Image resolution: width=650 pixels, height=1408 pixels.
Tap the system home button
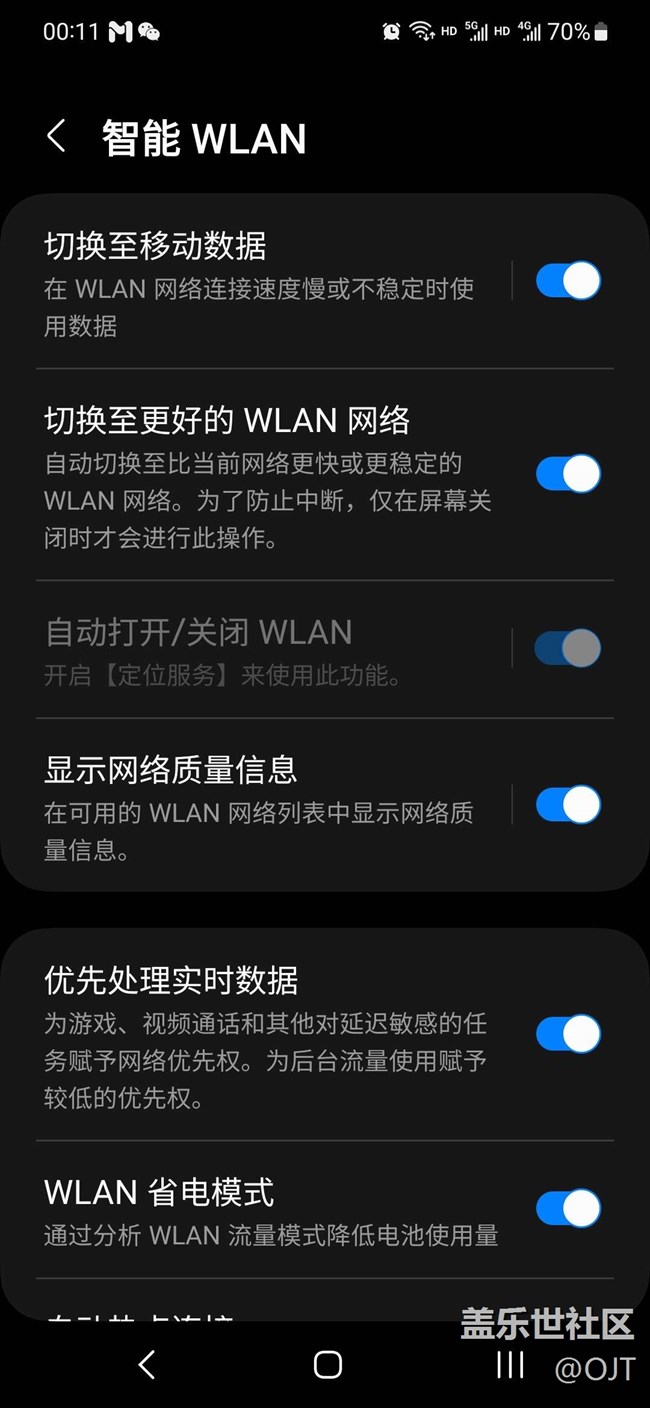click(327, 1364)
